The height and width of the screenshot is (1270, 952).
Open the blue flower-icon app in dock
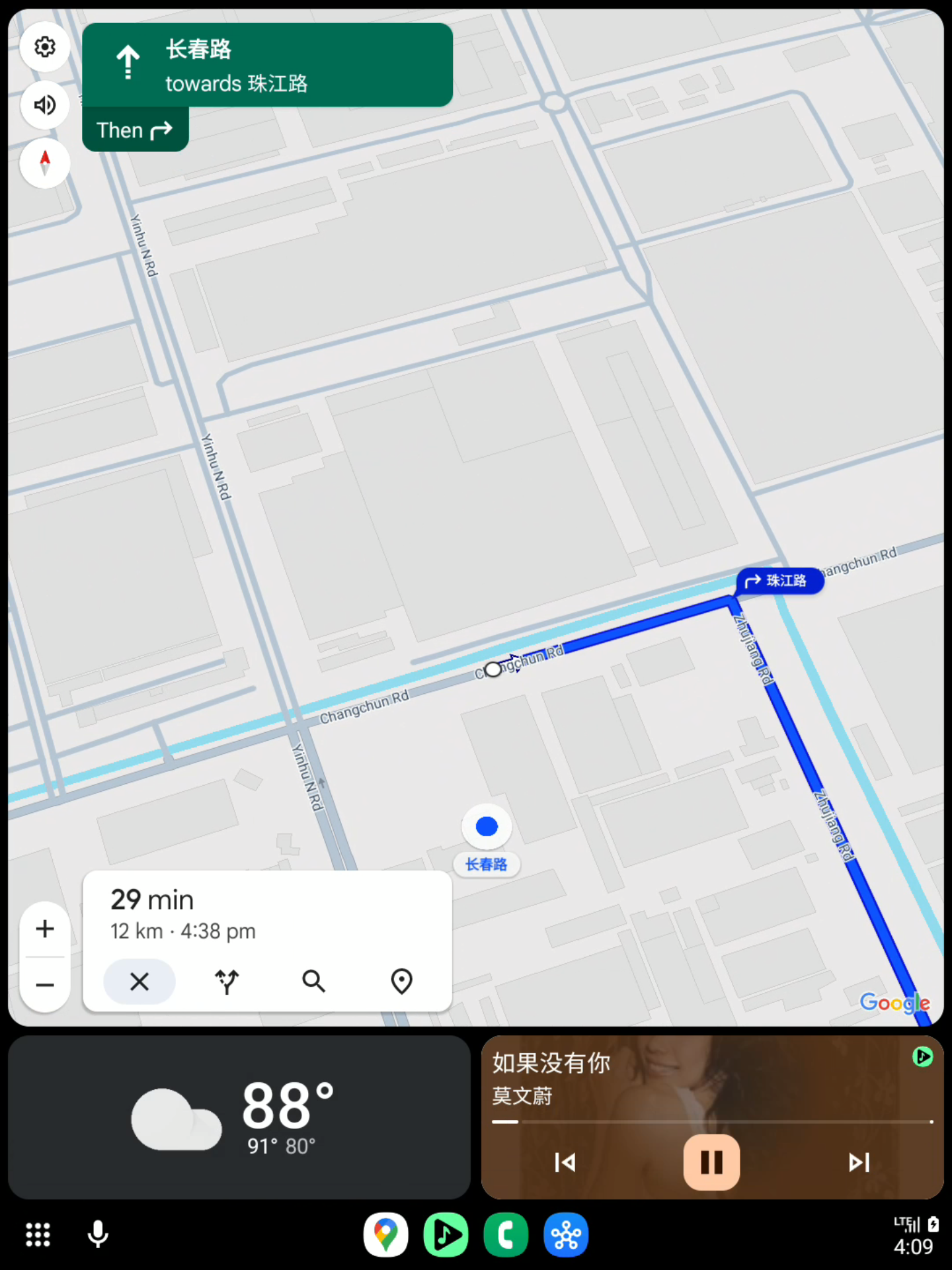tap(566, 1234)
